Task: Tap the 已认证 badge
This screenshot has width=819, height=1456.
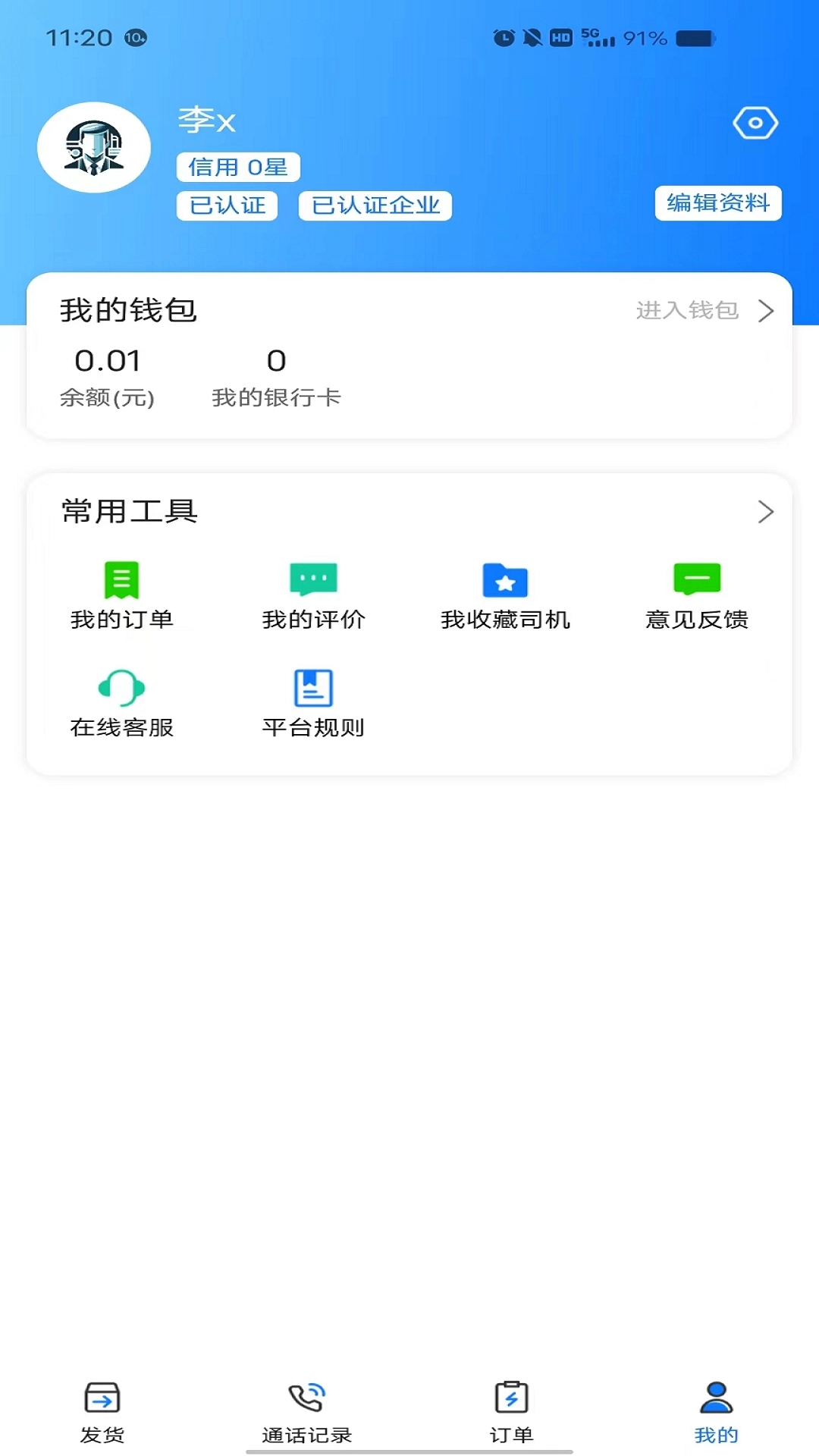Action: point(227,206)
